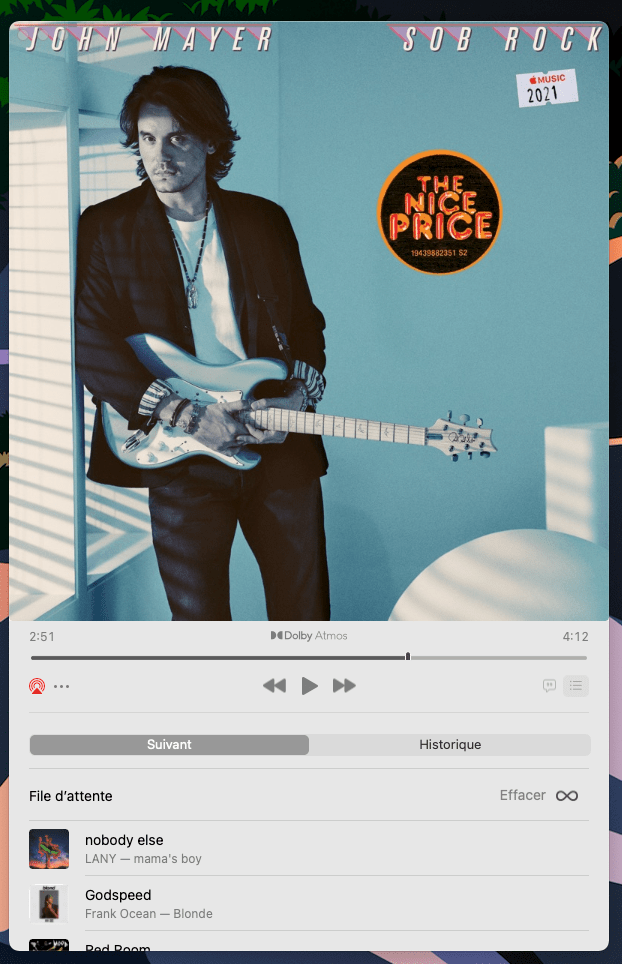Viewport: 622px width, 964px height.
Task: Play nobody else by LANY
Action: [124, 848]
